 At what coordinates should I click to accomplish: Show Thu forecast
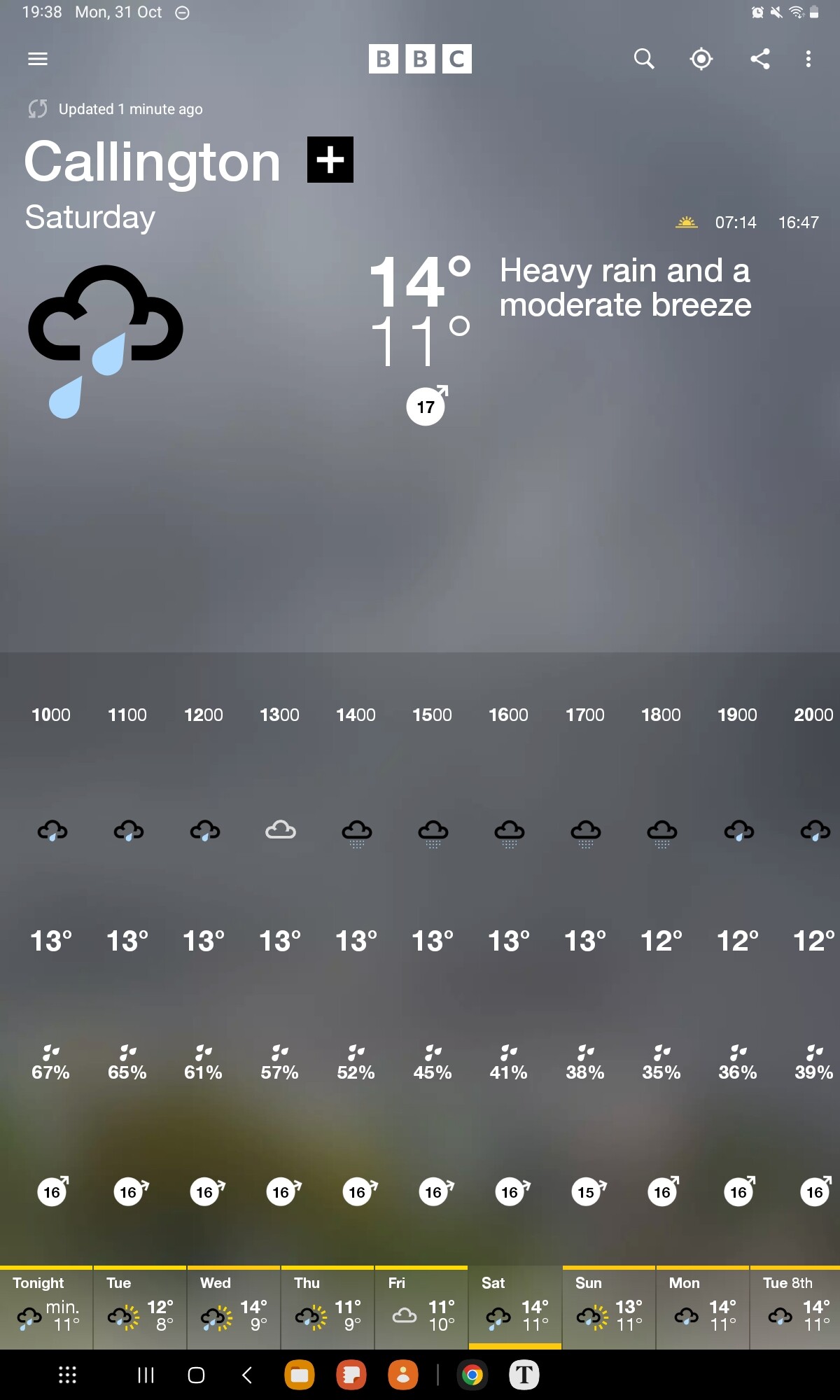point(328,1308)
